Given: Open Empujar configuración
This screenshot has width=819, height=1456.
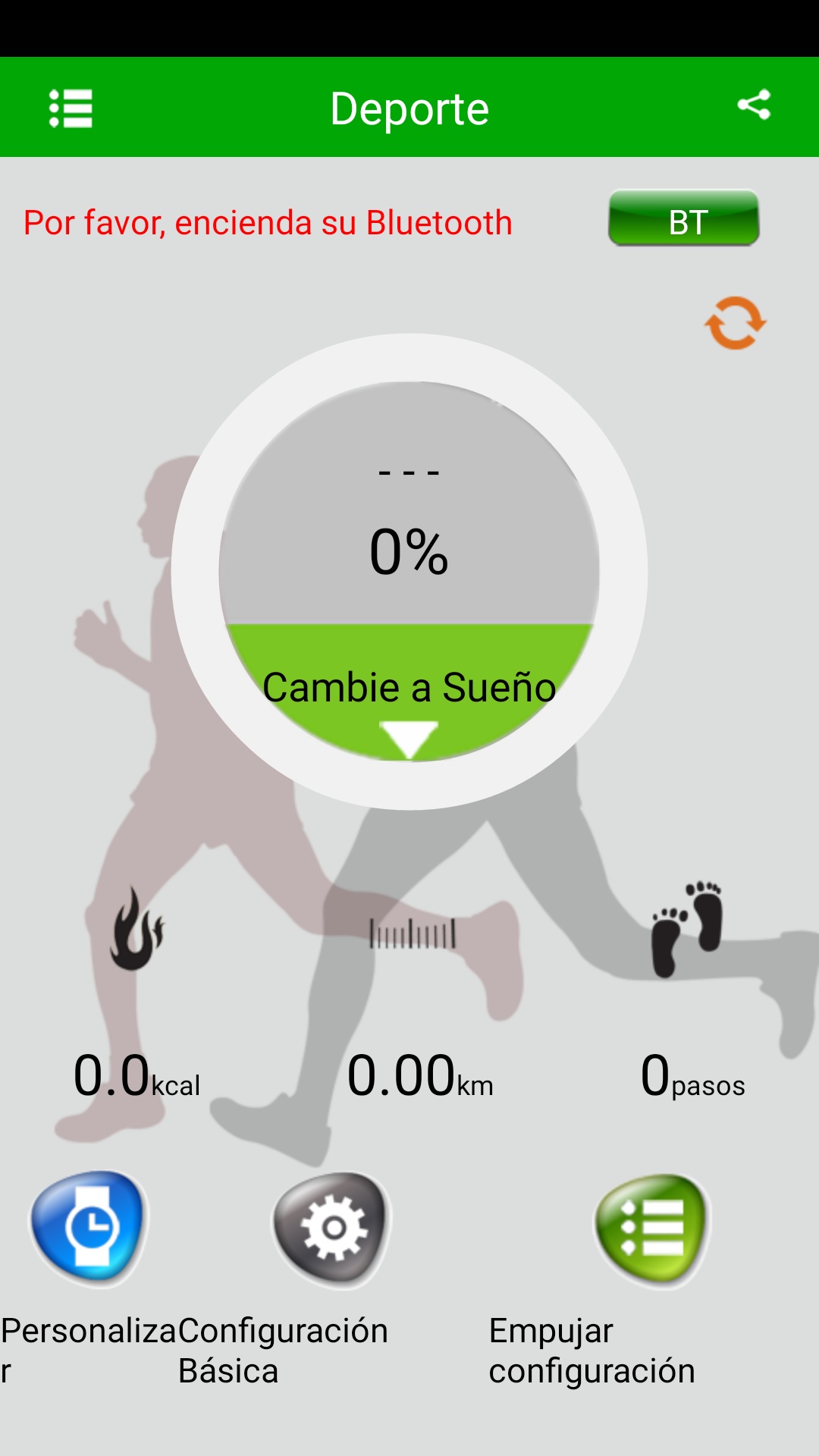Looking at the screenshot, I should click(x=652, y=1230).
